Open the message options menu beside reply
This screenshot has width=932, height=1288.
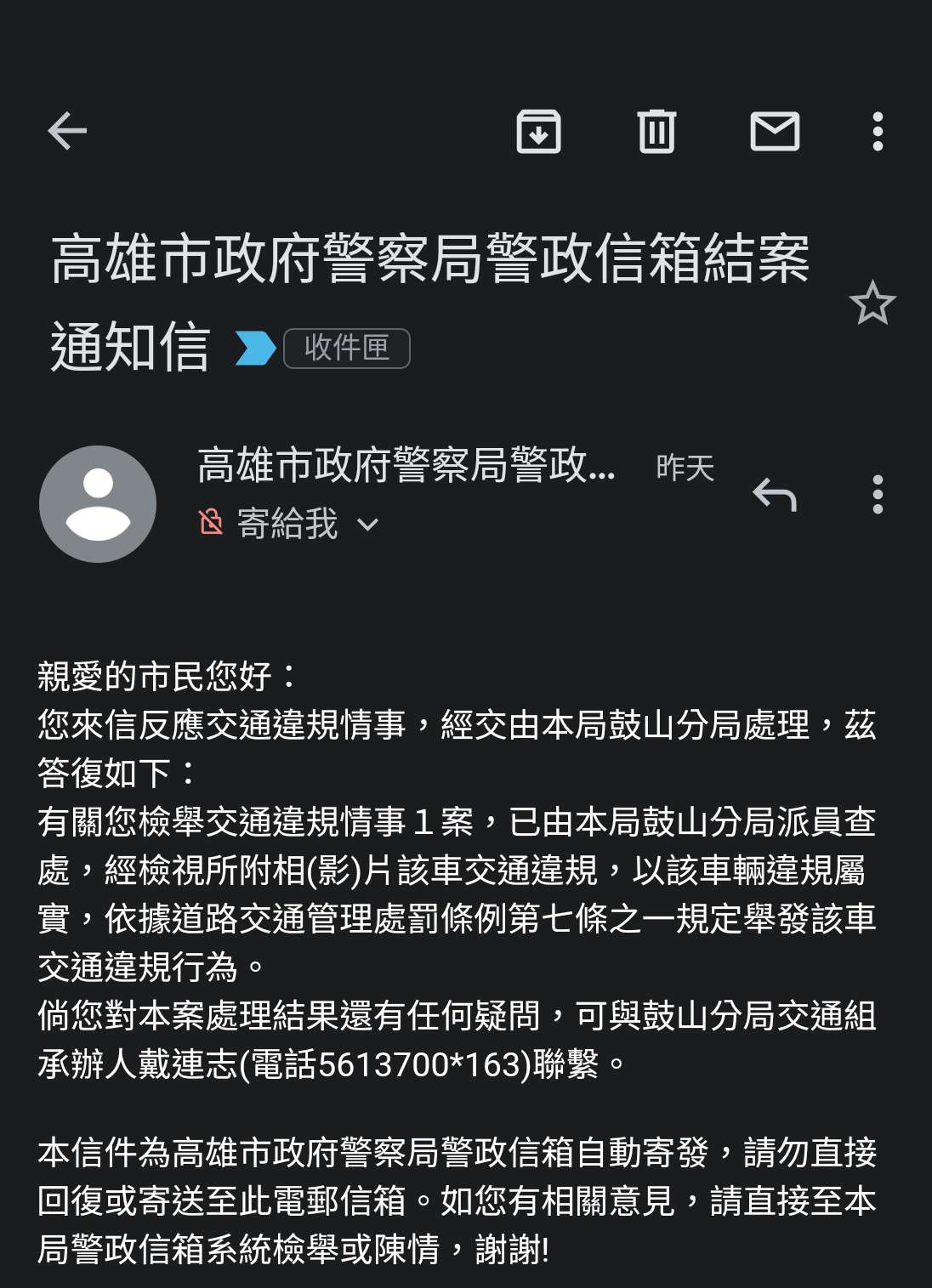(878, 494)
